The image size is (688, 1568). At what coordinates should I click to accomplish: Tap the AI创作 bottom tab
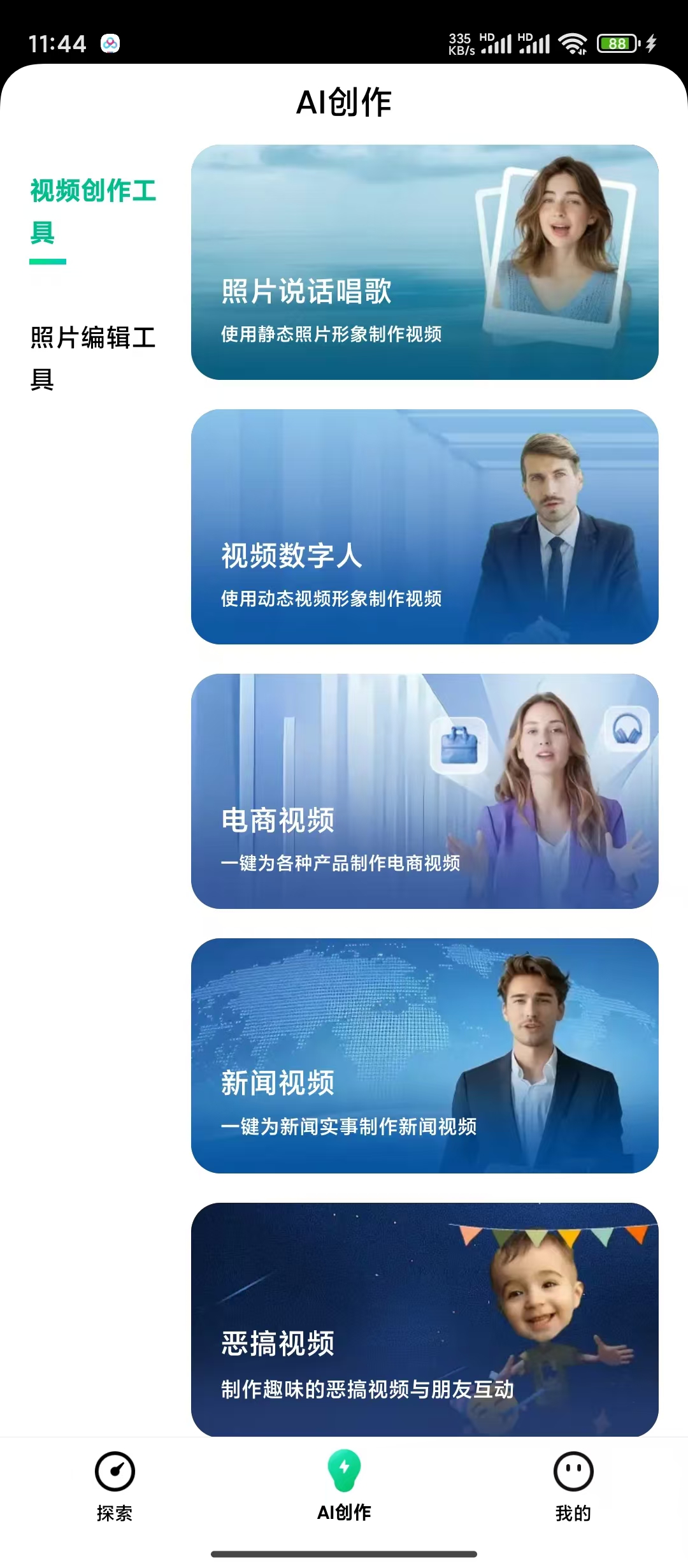344,1486
